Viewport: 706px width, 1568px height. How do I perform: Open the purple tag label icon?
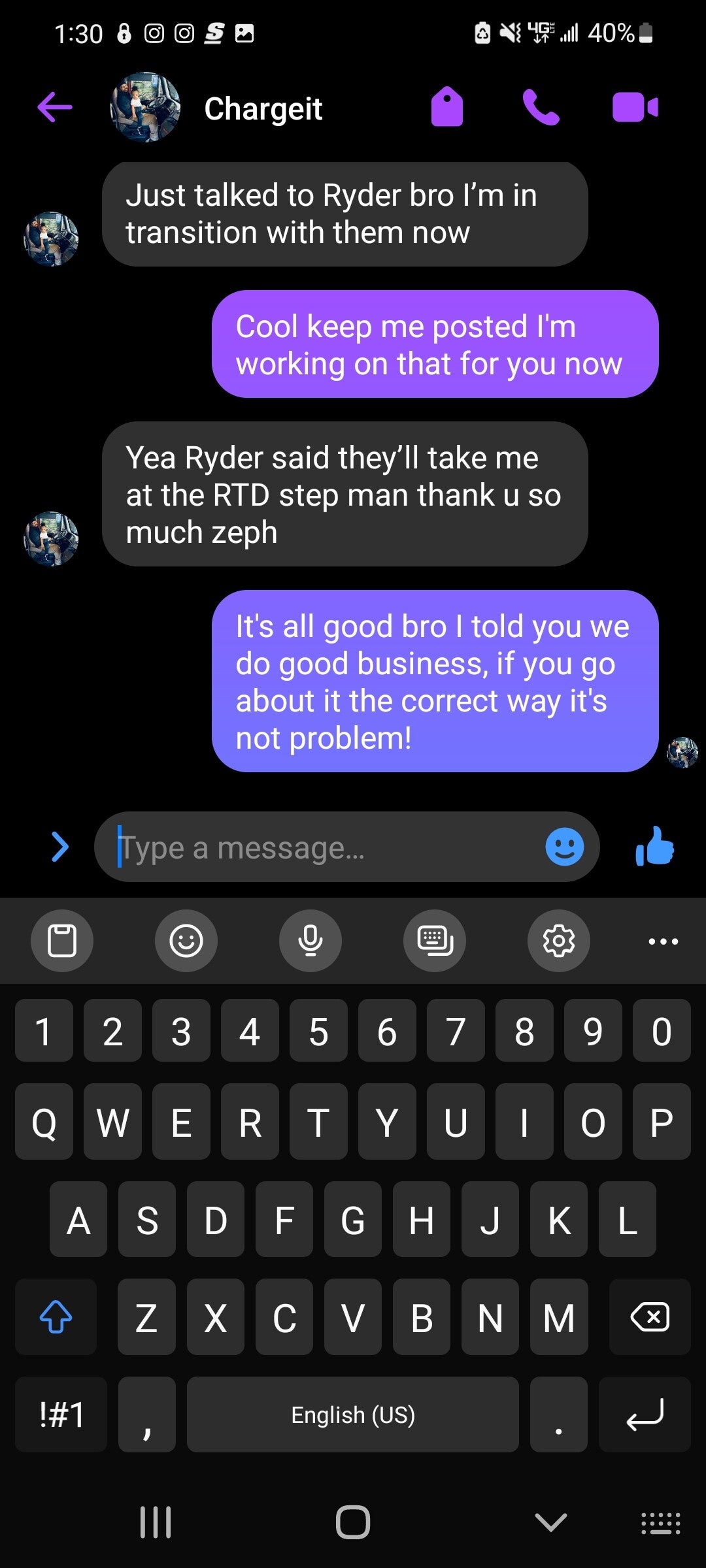tap(447, 106)
